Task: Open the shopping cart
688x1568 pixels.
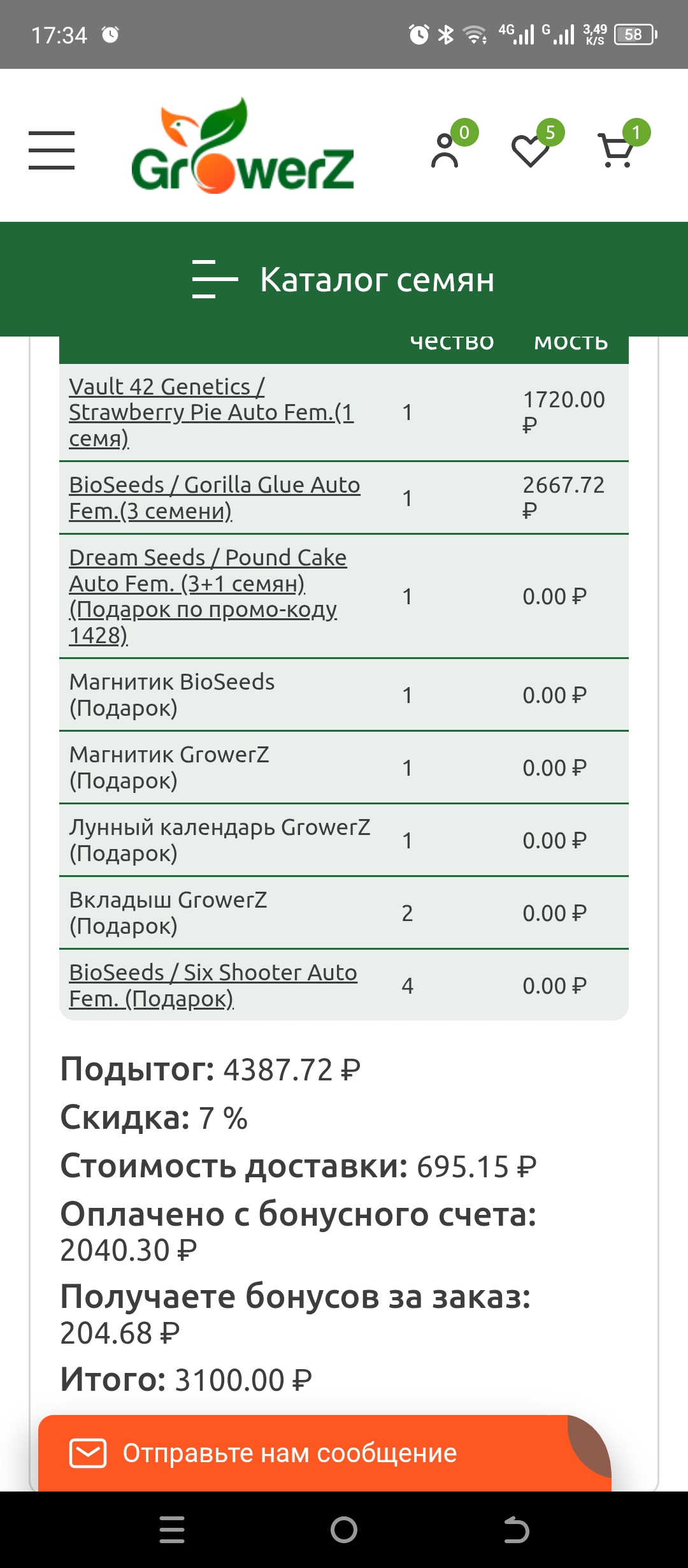Action: [616, 151]
